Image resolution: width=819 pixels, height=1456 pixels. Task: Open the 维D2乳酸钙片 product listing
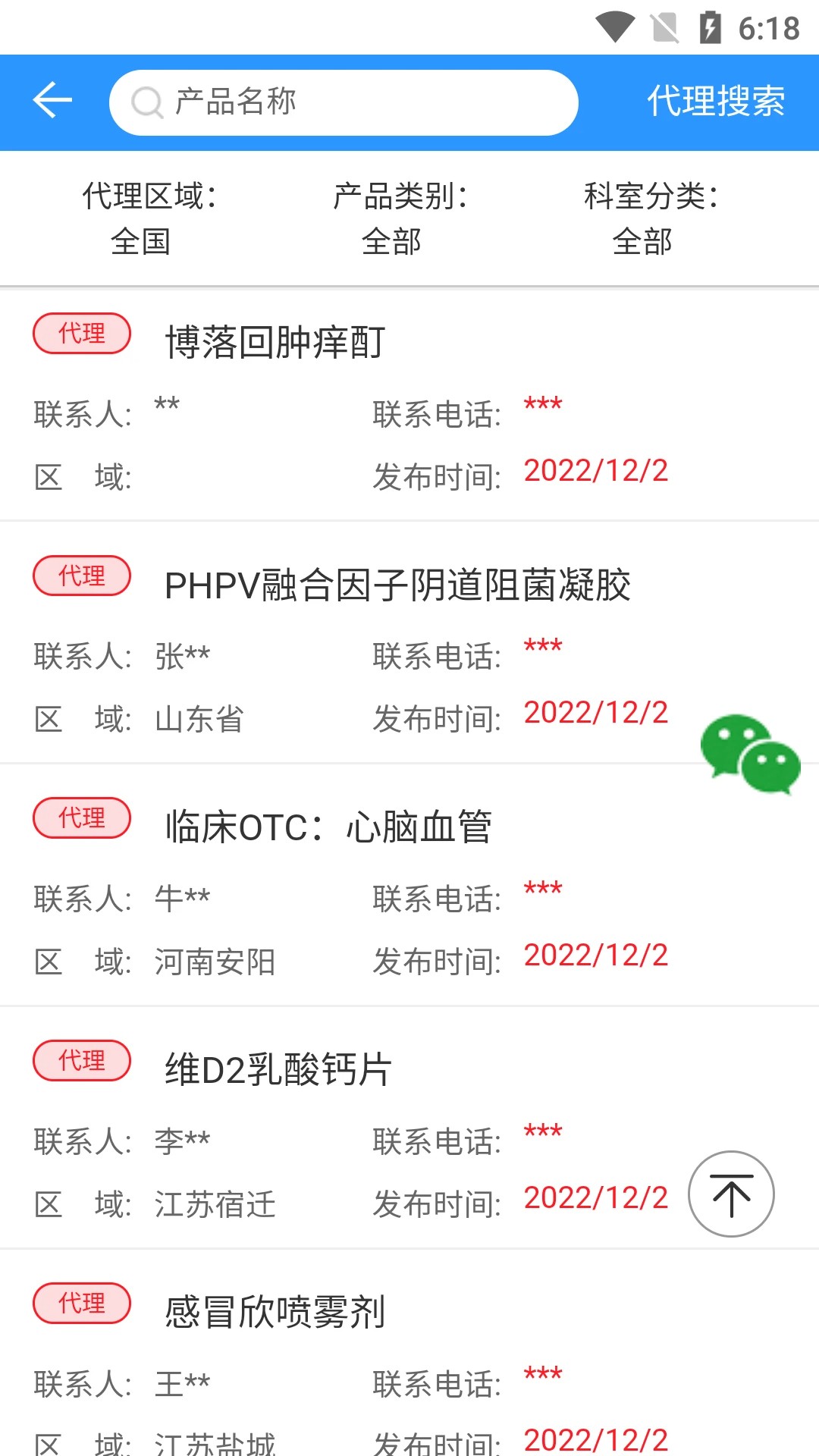pyautogui.click(x=278, y=1070)
